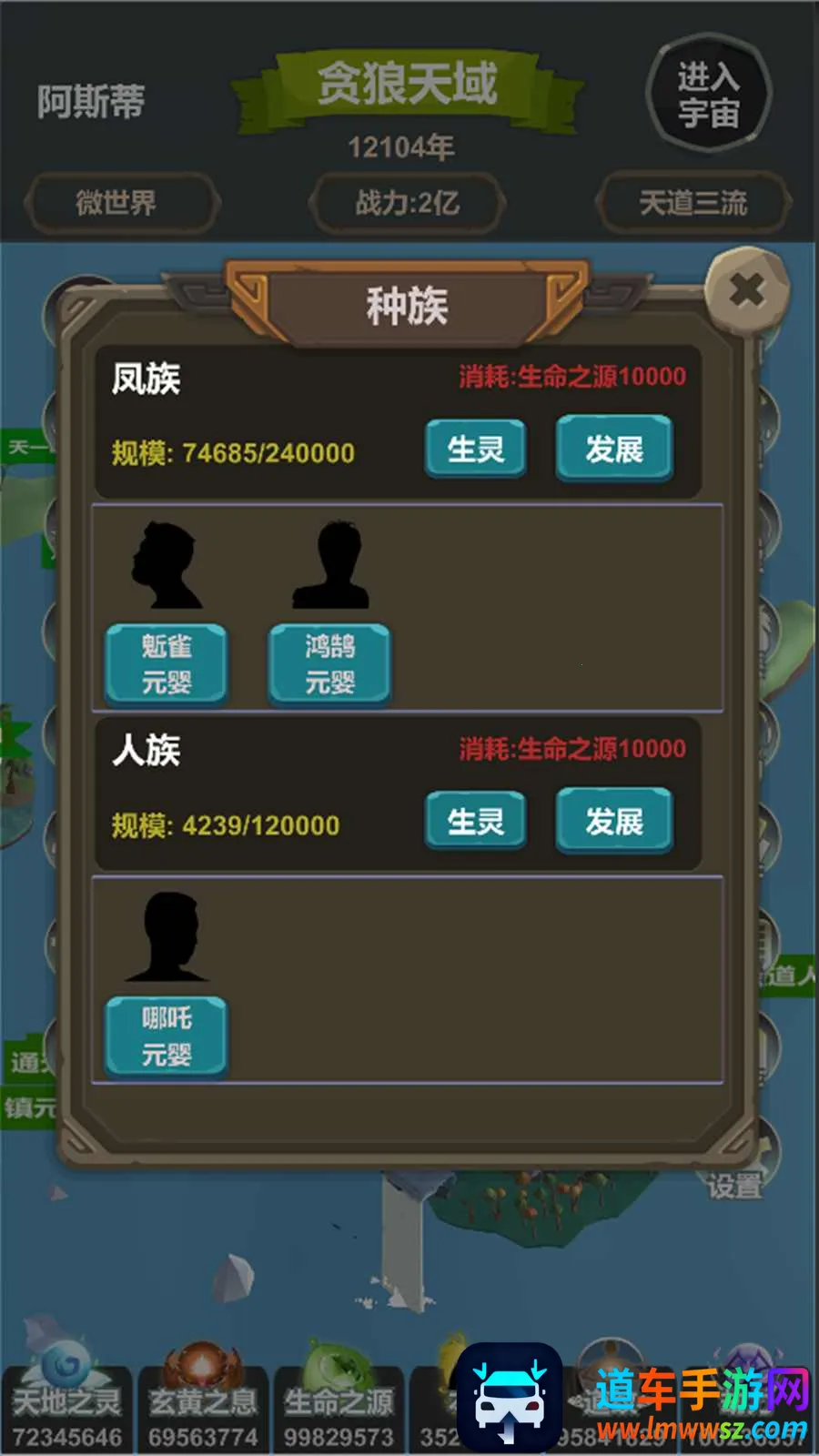The width and height of the screenshot is (819, 1456).
Task: Open 微世界 button
Action: pyautogui.click(x=116, y=202)
